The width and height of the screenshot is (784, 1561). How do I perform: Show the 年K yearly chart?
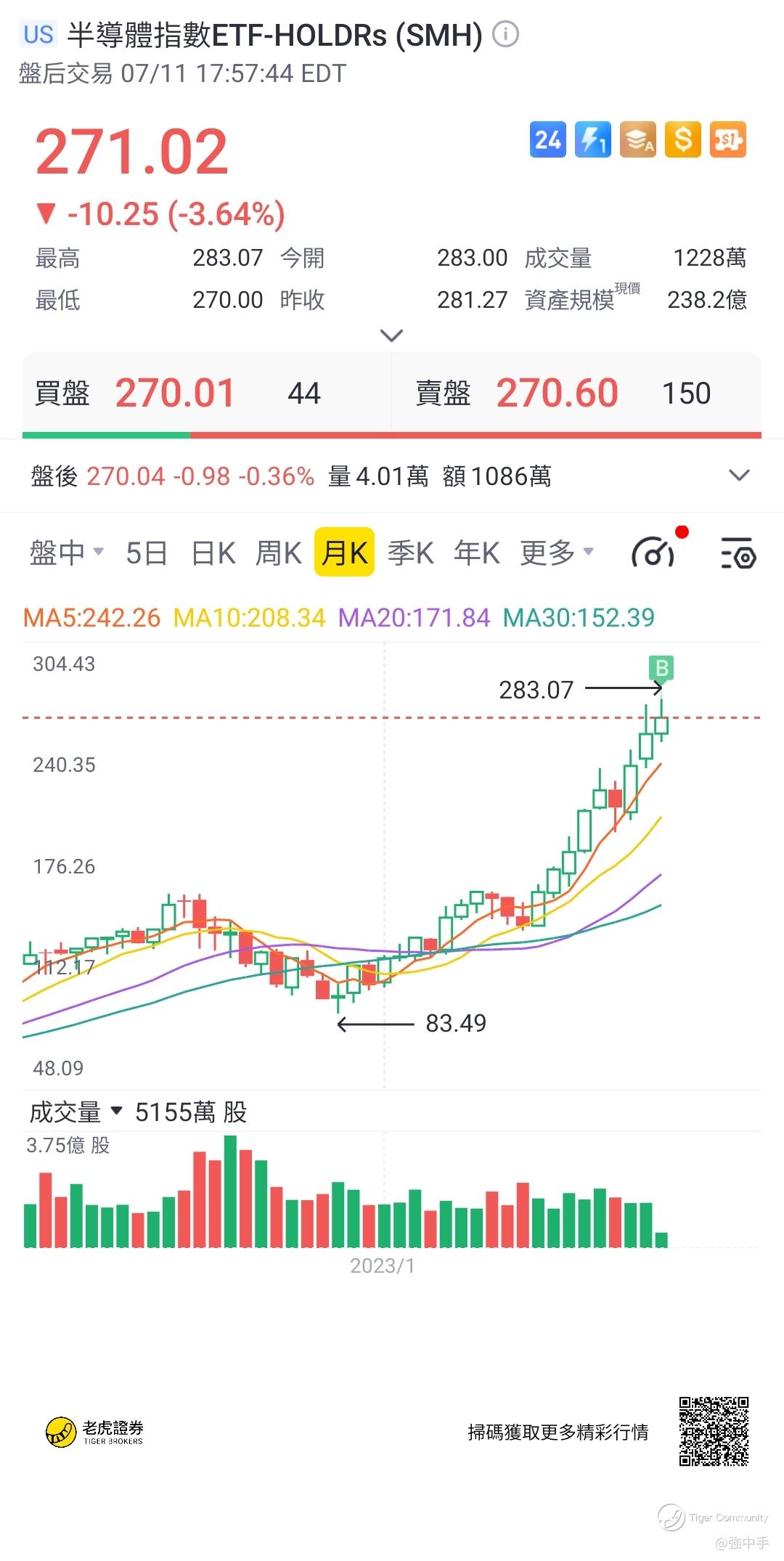(477, 553)
